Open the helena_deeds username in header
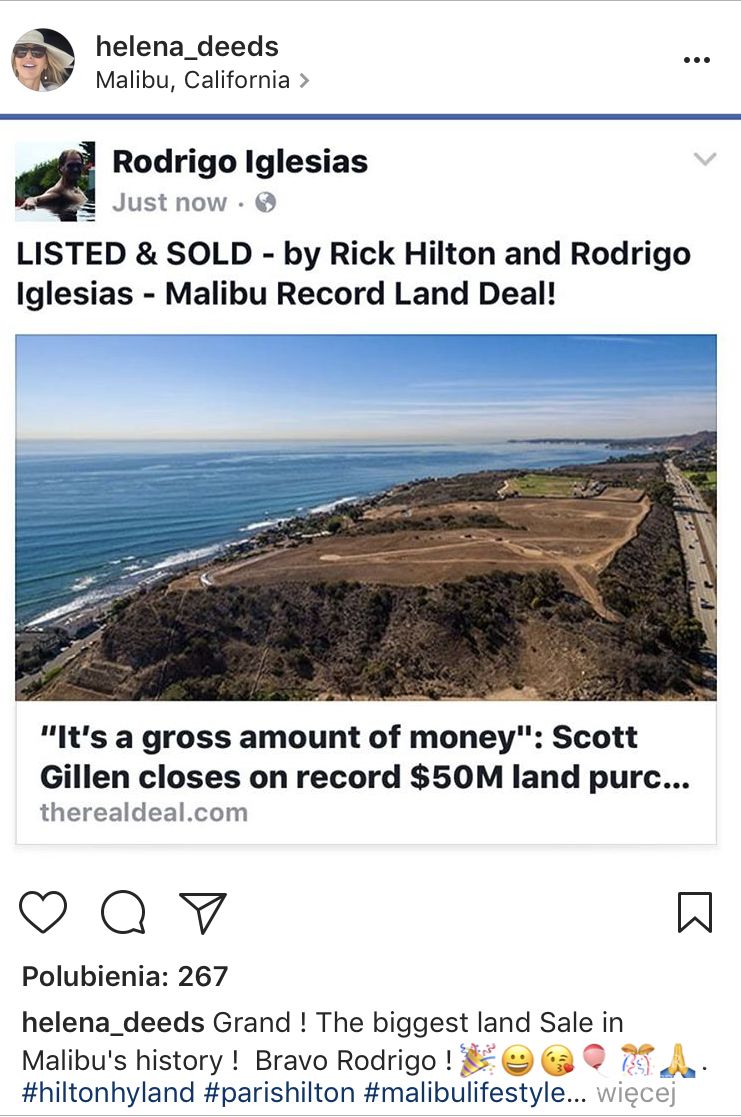 [187, 46]
